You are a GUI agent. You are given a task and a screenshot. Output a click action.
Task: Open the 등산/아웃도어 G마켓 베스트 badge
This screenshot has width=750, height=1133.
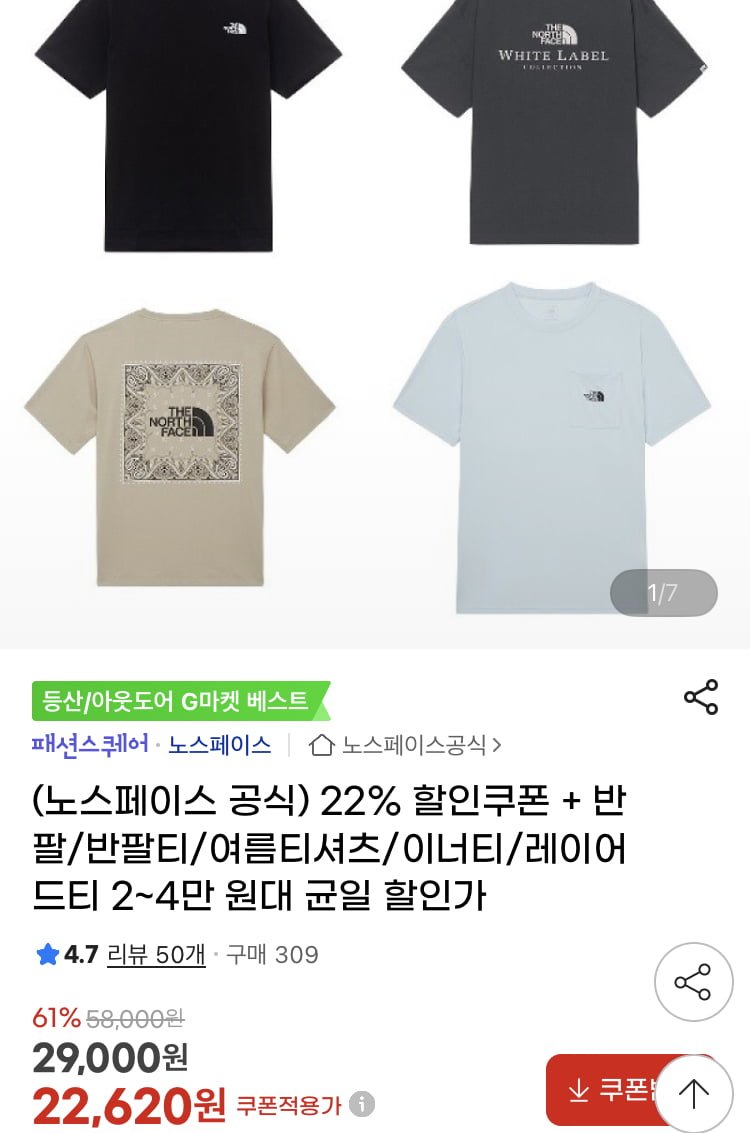tap(177, 701)
